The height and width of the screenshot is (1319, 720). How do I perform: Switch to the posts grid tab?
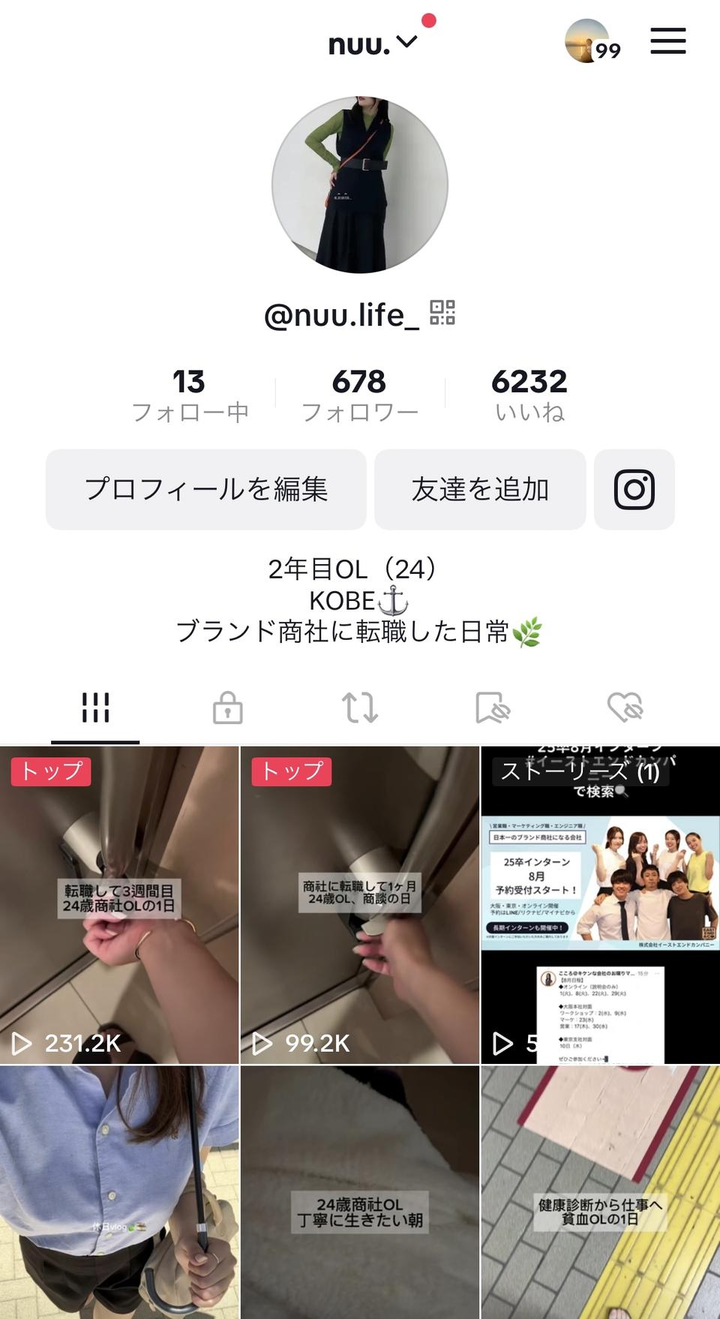coord(95,708)
